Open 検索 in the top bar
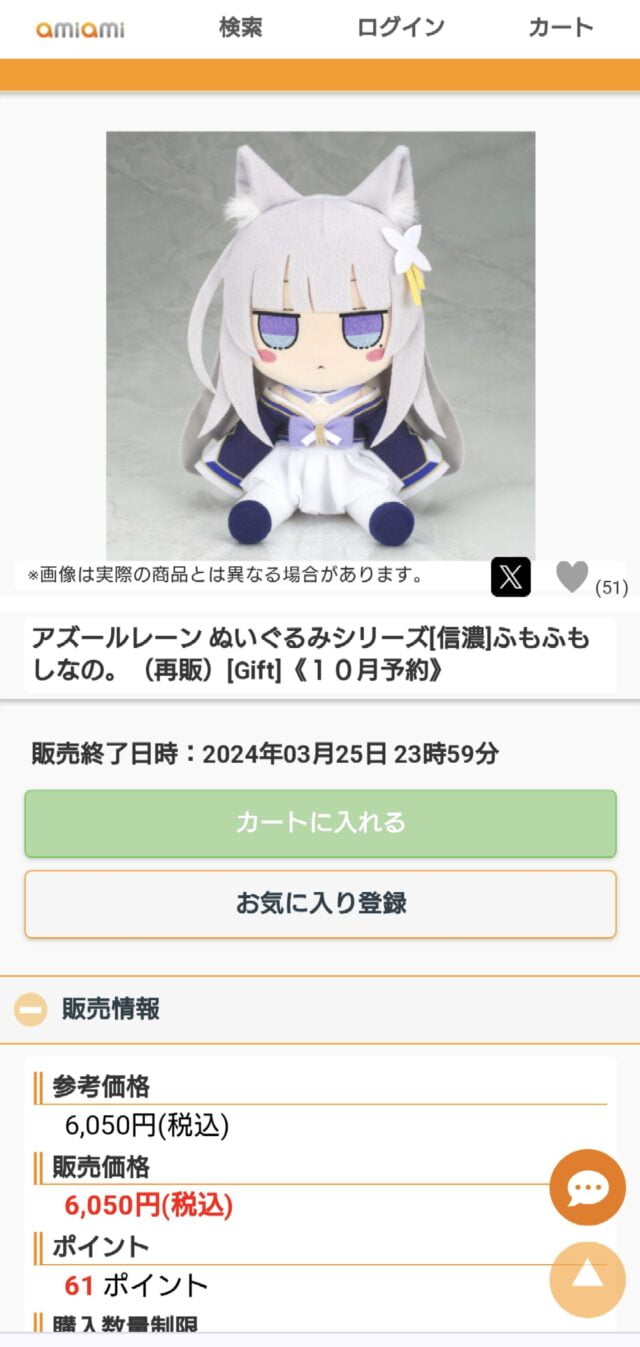The image size is (640, 1347). coord(241,28)
